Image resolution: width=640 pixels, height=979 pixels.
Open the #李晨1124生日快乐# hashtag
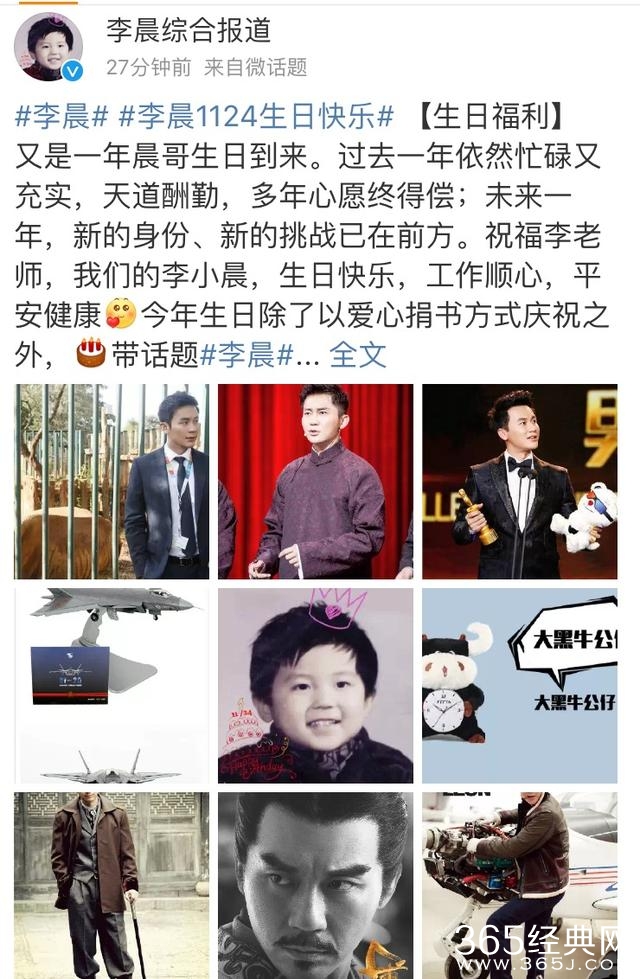coord(256,117)
